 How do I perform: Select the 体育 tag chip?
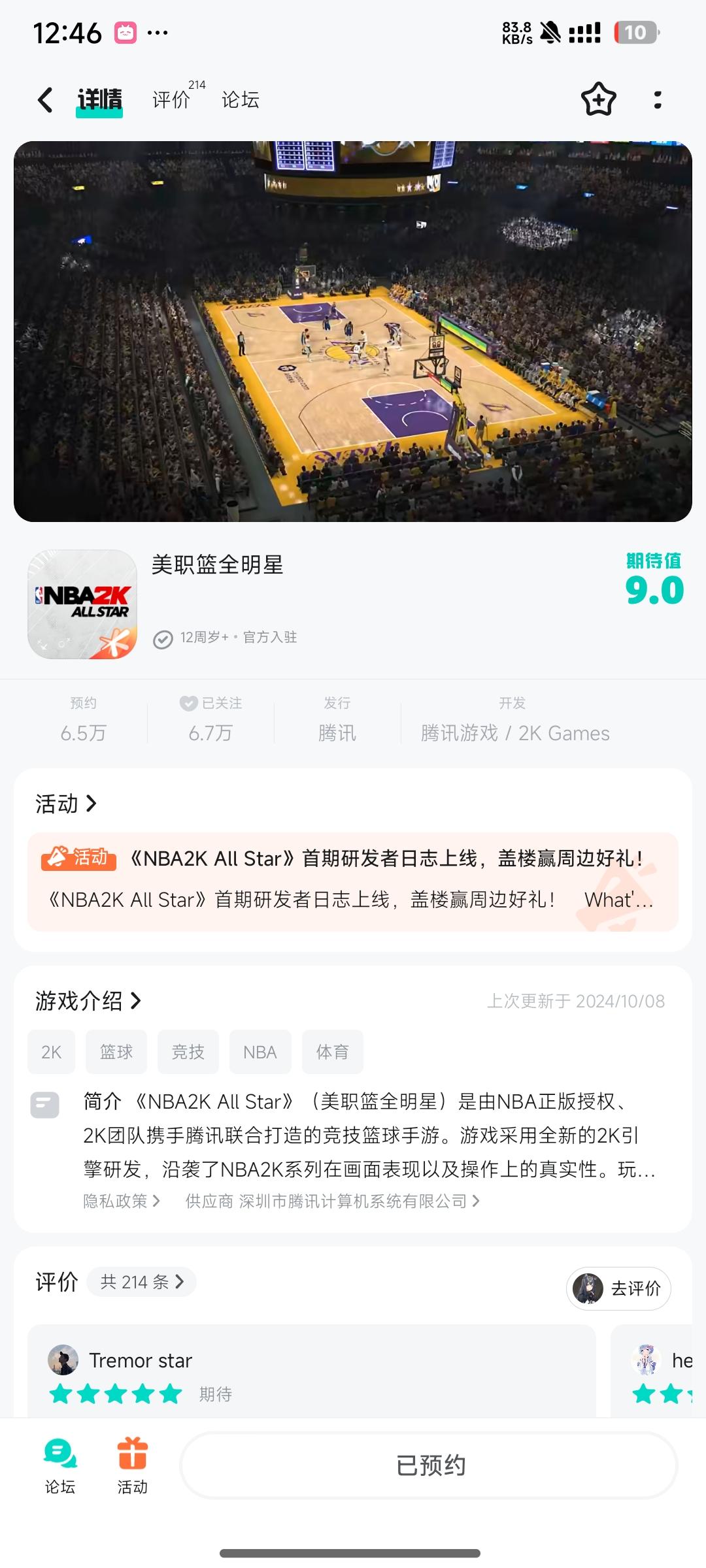click(x=332, y=1052)
